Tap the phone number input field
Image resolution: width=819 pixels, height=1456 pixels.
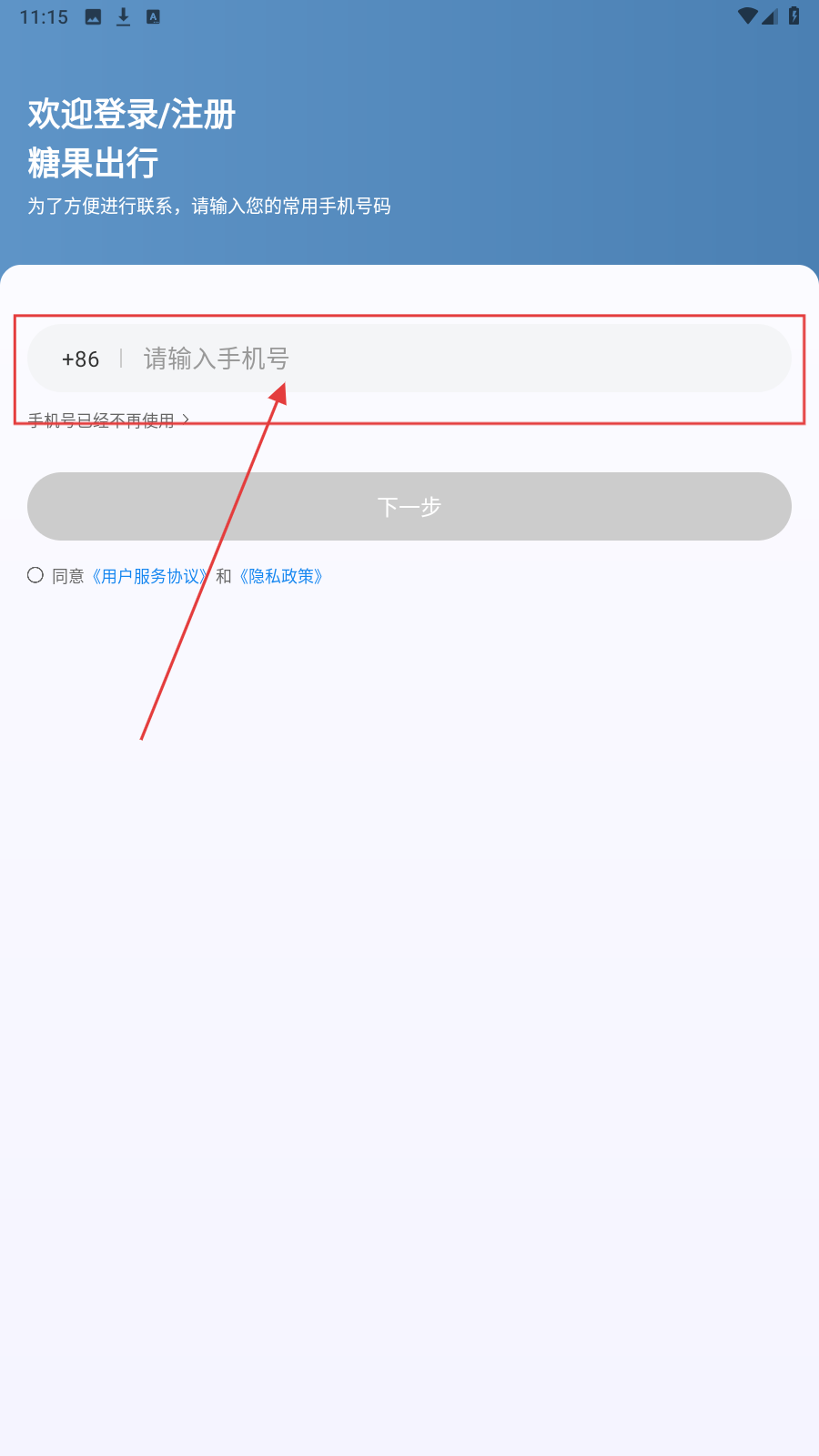tap(455, 359)
